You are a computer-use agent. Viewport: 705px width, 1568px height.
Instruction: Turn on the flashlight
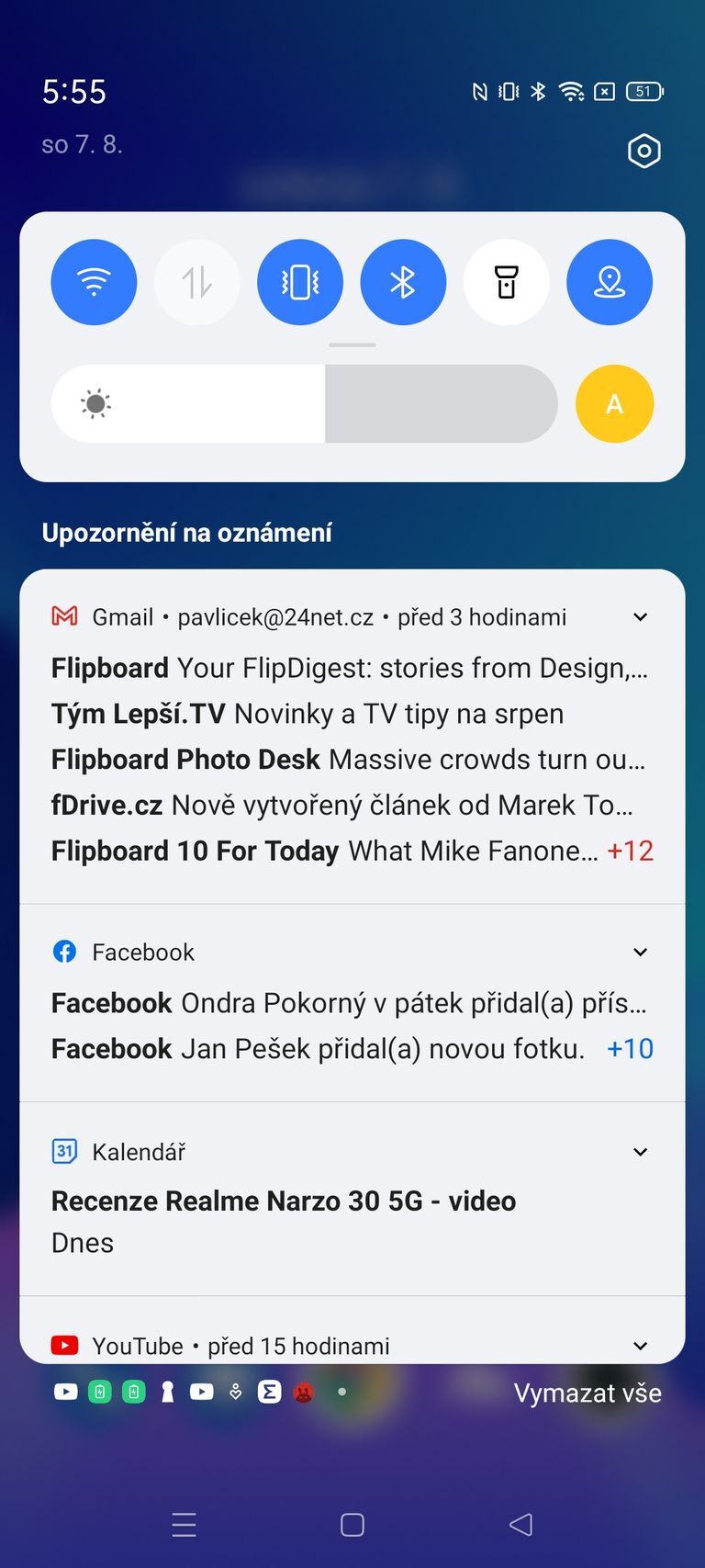[506, 282]
